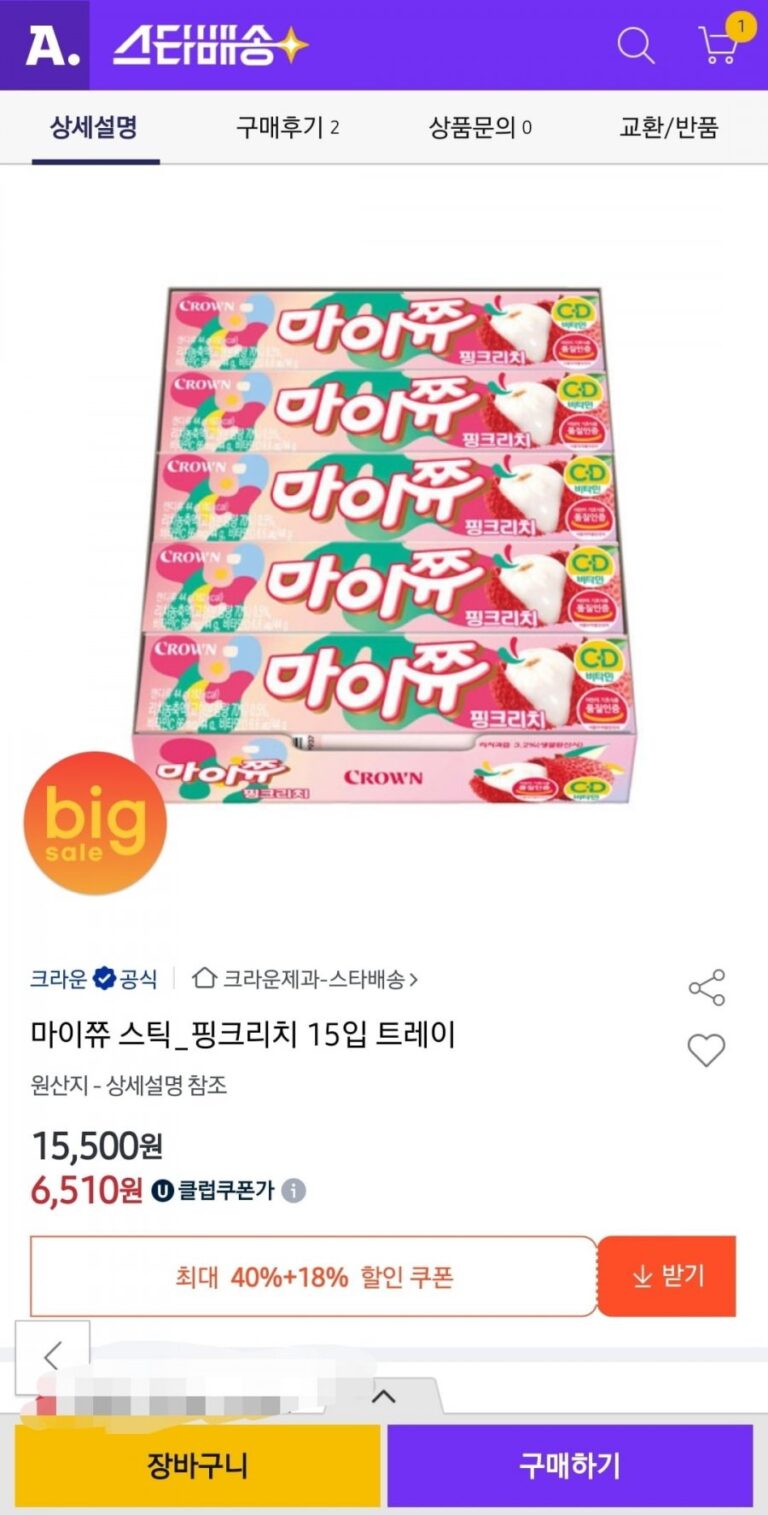Open the search magnifier icon
The image size is (768, 1515).
pos(635,45)
